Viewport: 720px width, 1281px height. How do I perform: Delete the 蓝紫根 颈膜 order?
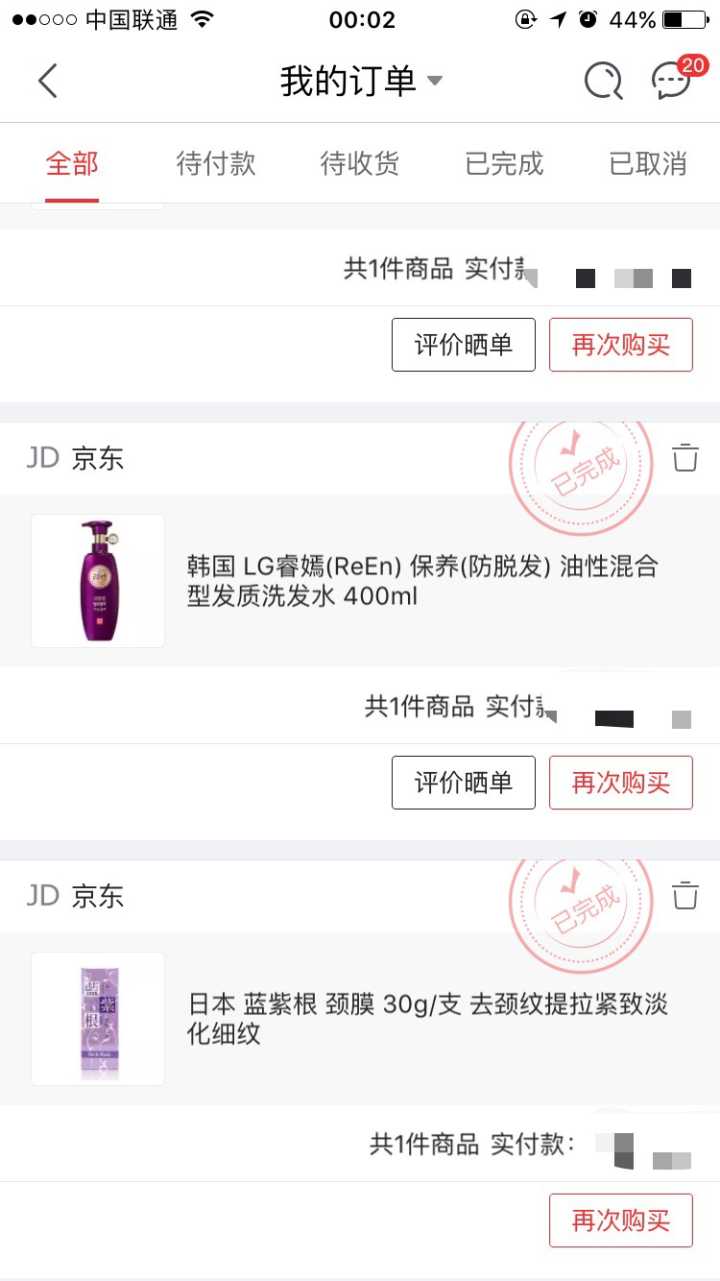[685, 895]
